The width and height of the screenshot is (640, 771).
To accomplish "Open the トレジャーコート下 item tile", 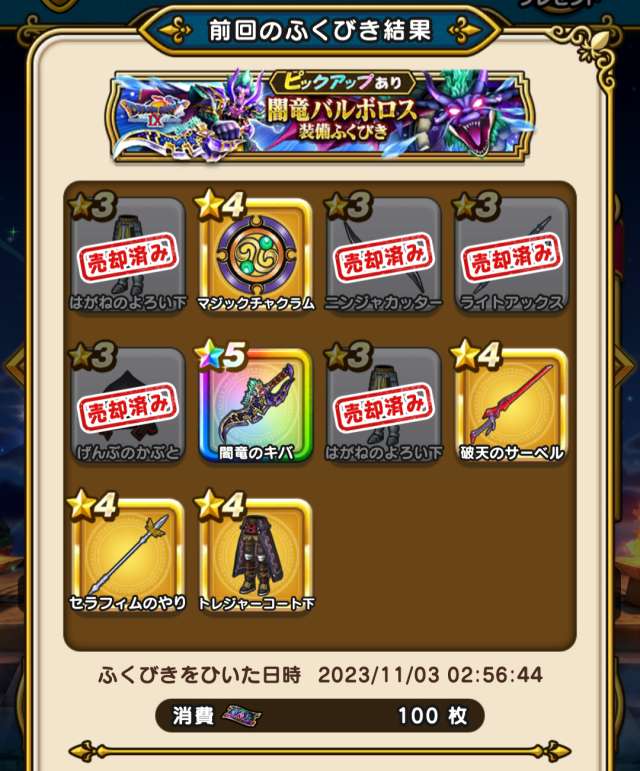I will tap(256, 555).
